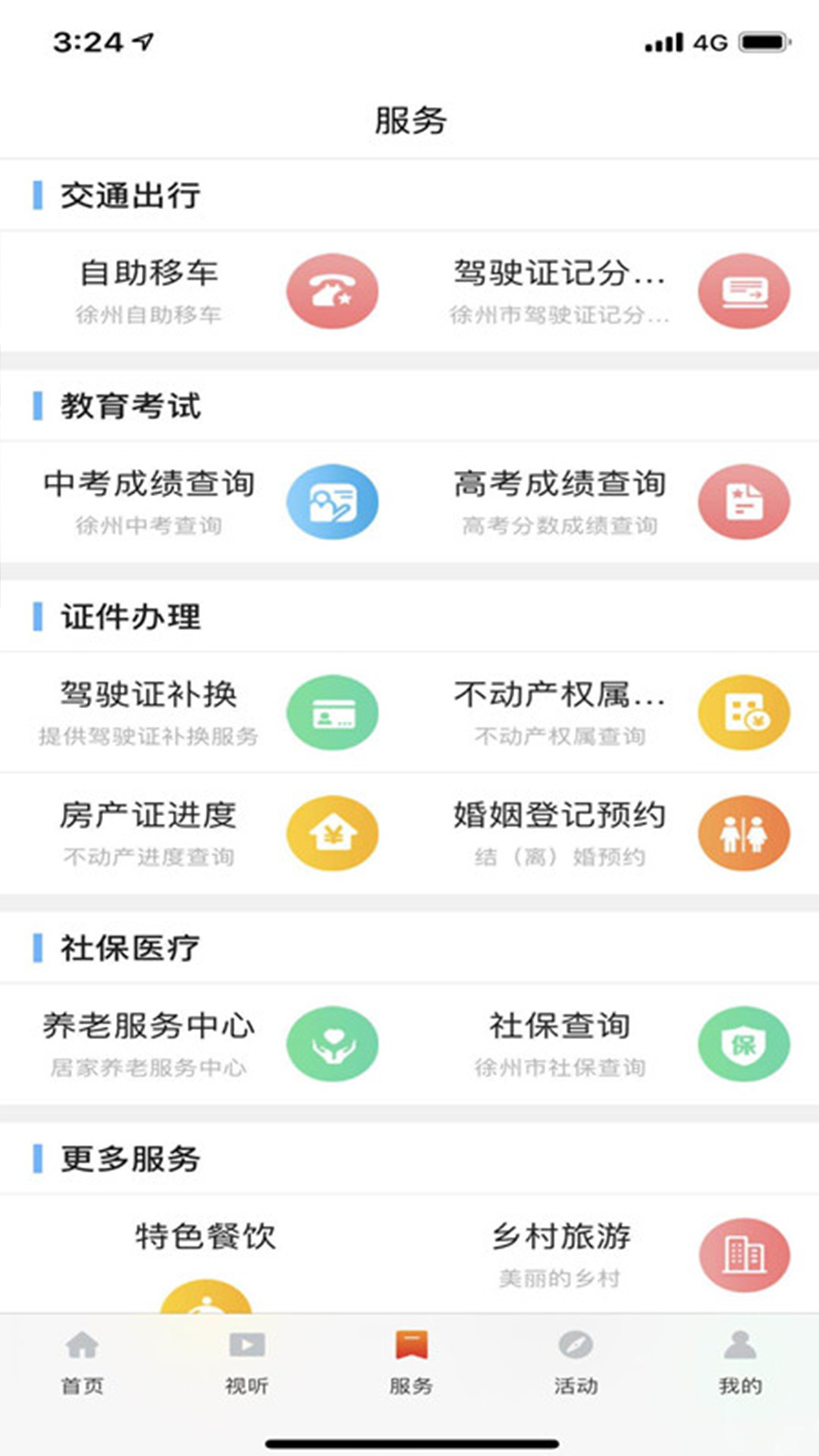The height and width of the screenshot is (1456, 819).
Task: Open 高考成绩查询
Action: tap(614, 502)
